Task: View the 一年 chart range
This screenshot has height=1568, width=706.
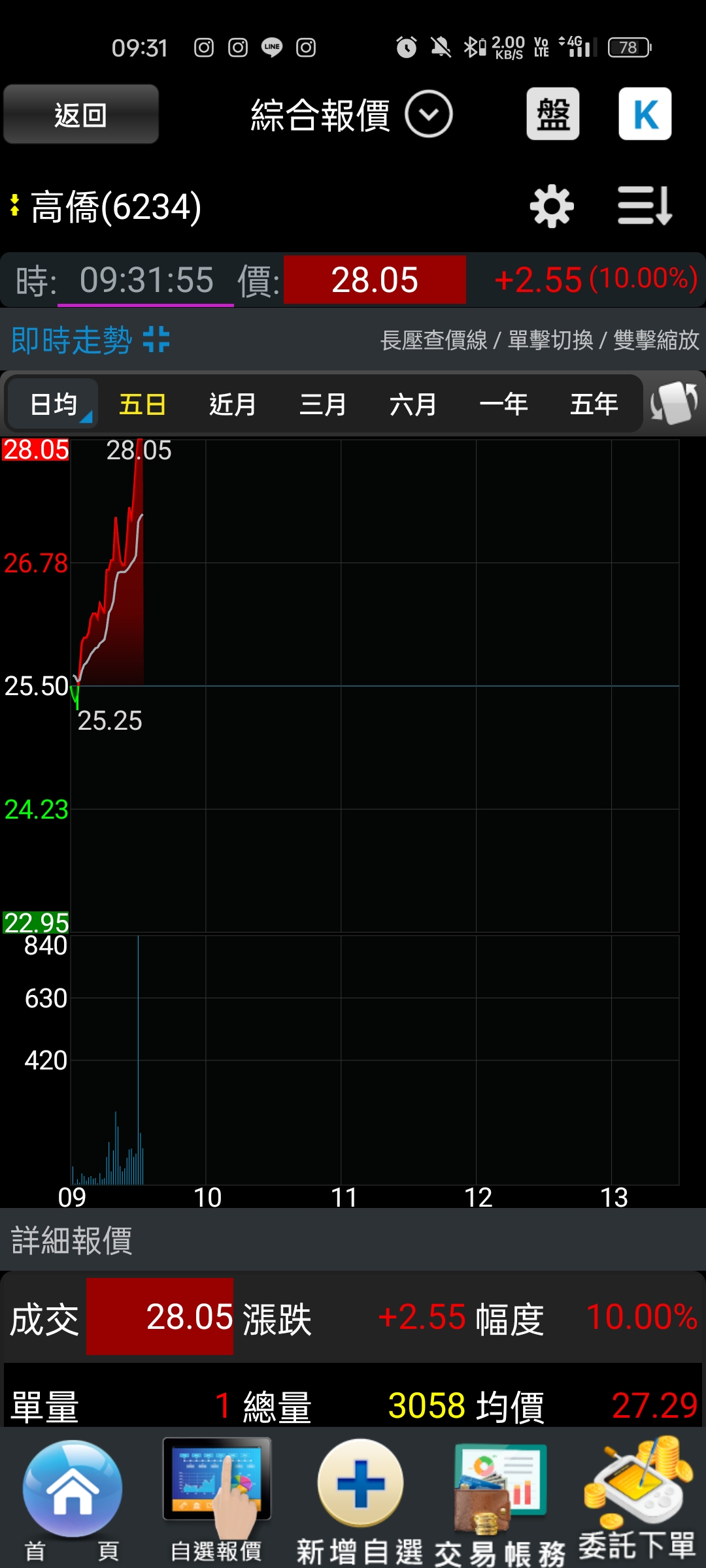Action: (x=503, y=404)
